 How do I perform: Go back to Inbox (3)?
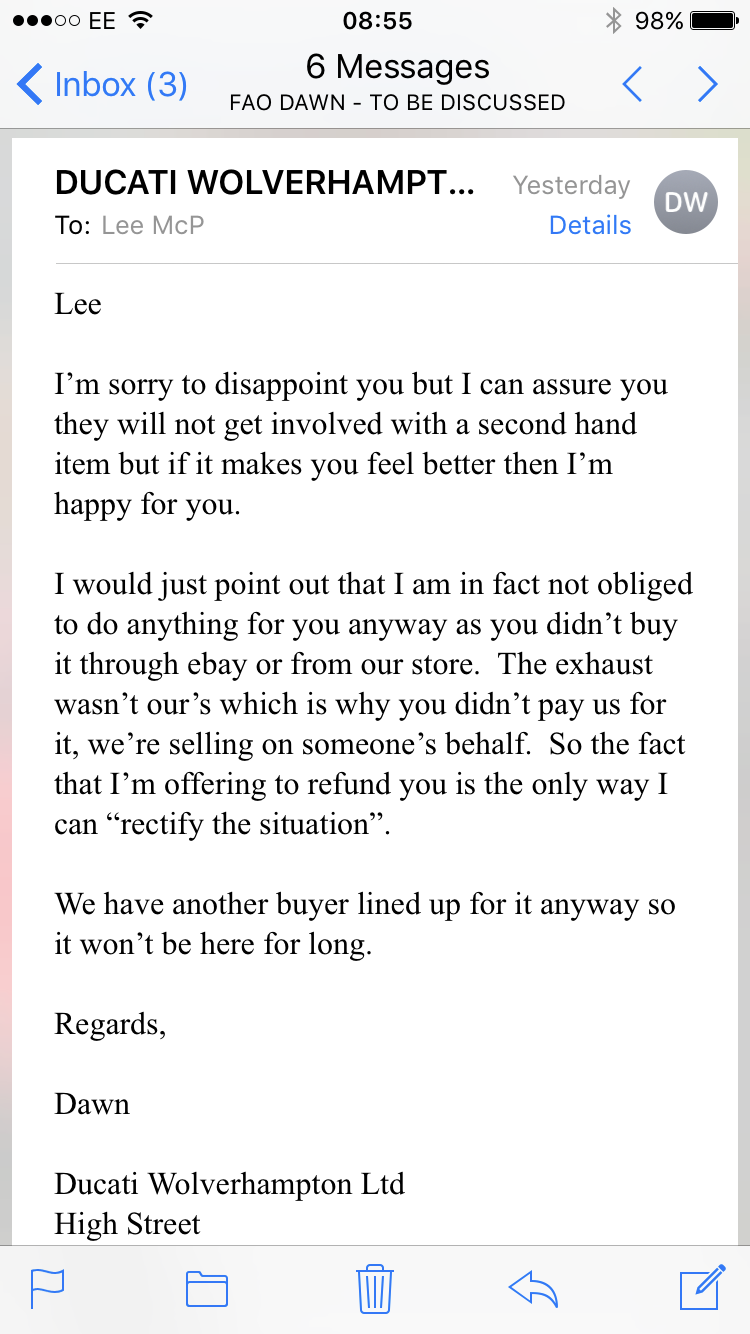[x=104, y=85]
